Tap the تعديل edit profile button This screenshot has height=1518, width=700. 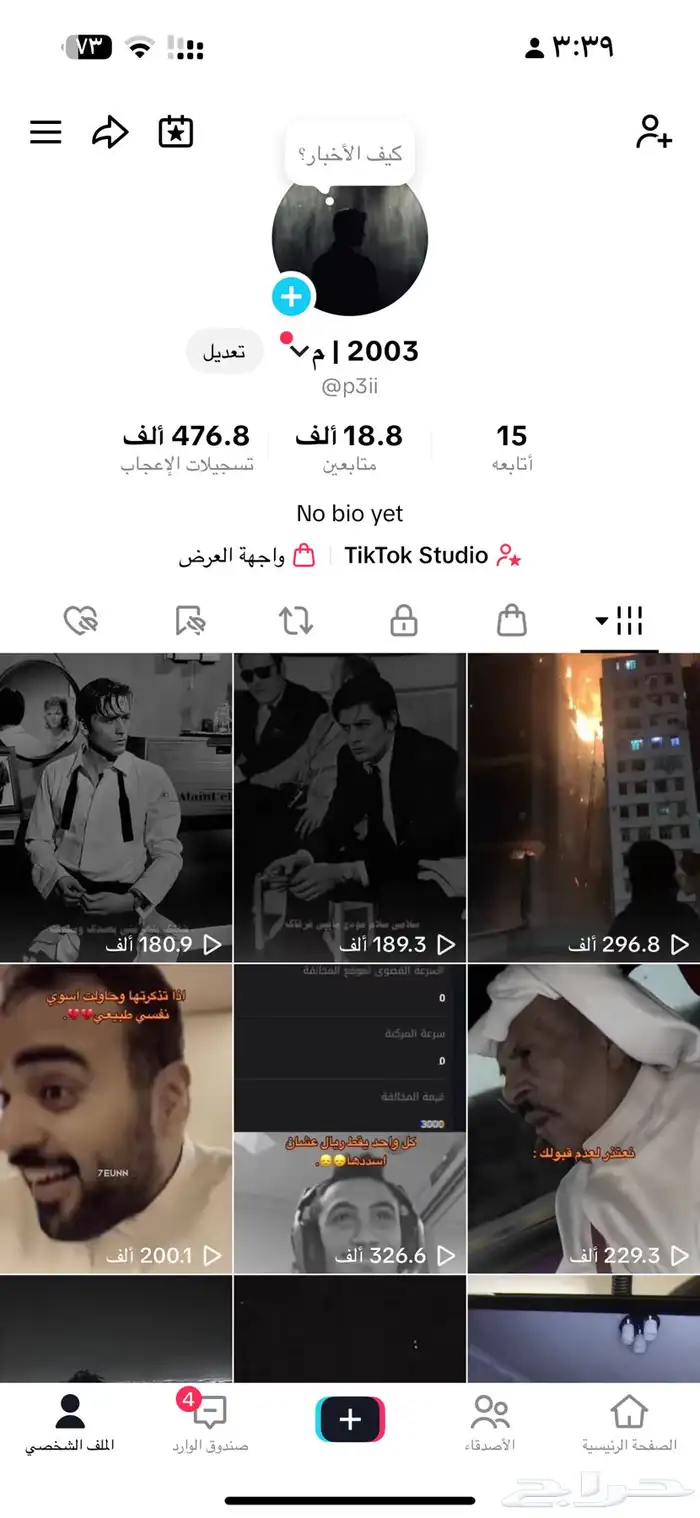tap(225, 353)
